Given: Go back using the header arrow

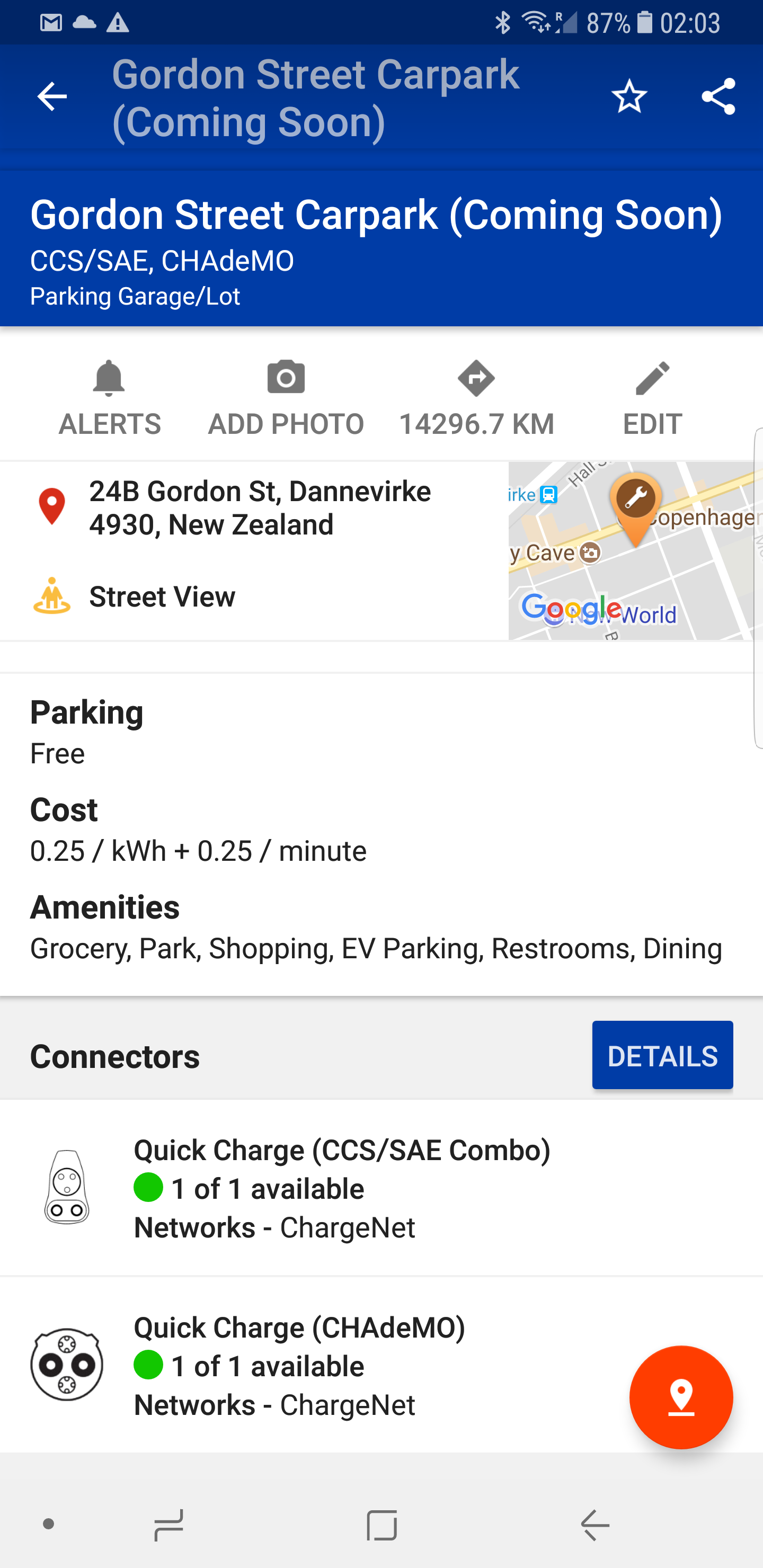Looking at the screenshot, I should tap(52, 97).
